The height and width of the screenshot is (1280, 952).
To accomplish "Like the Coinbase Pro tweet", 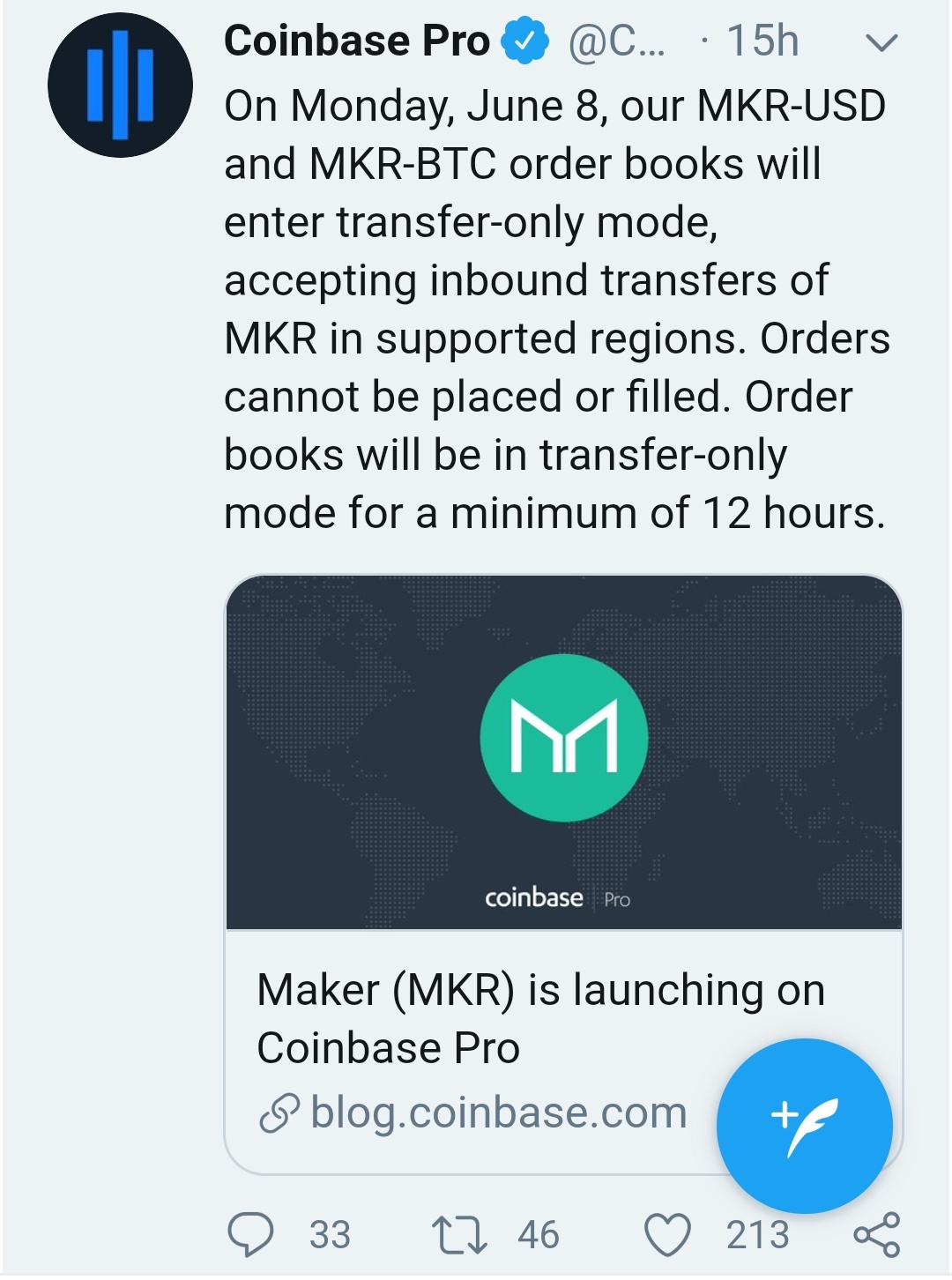I will tap(667, 1234).
